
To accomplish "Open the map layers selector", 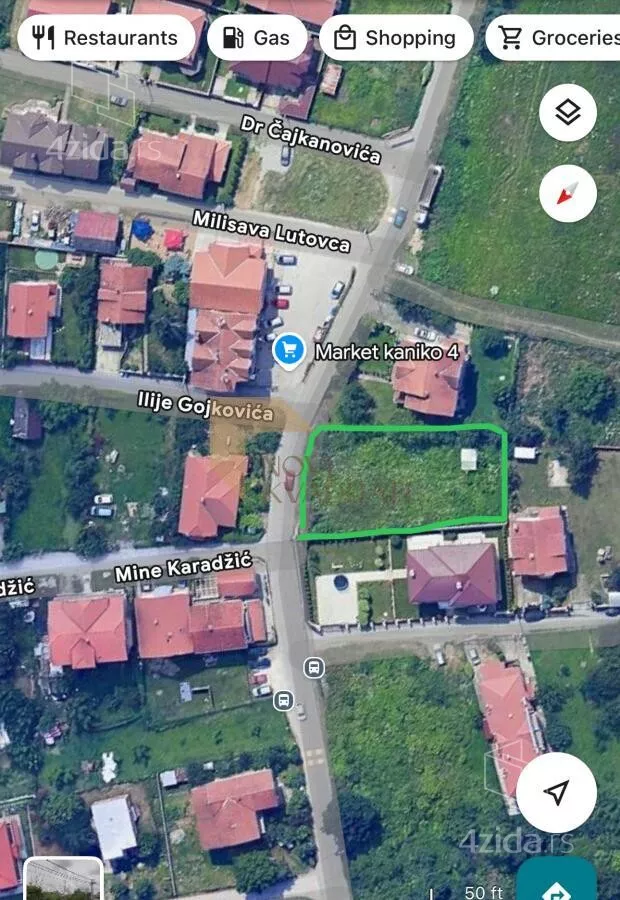I will (568, 113).
